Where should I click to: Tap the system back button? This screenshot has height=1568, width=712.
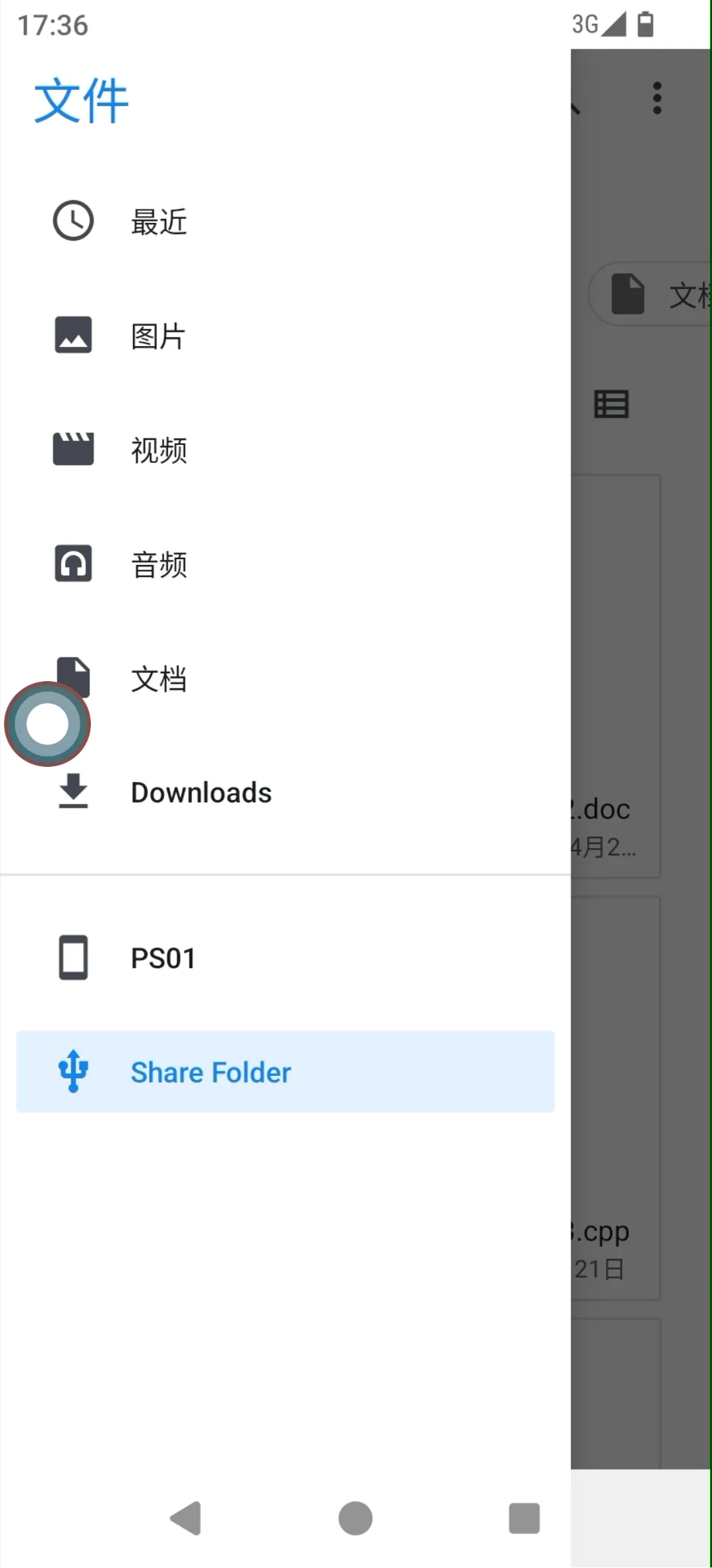[186, 1519]
